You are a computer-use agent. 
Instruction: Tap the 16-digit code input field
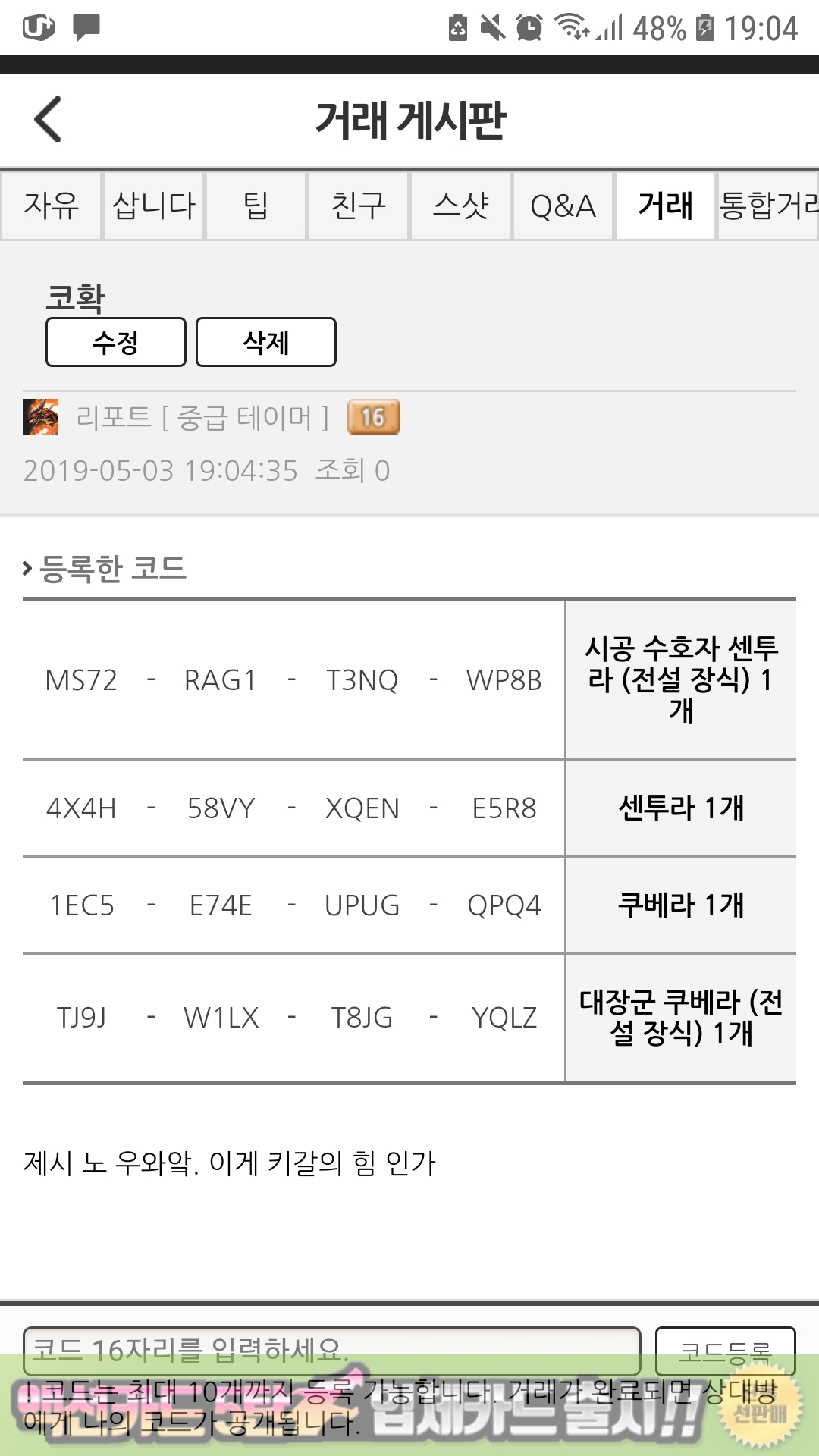332,1351
